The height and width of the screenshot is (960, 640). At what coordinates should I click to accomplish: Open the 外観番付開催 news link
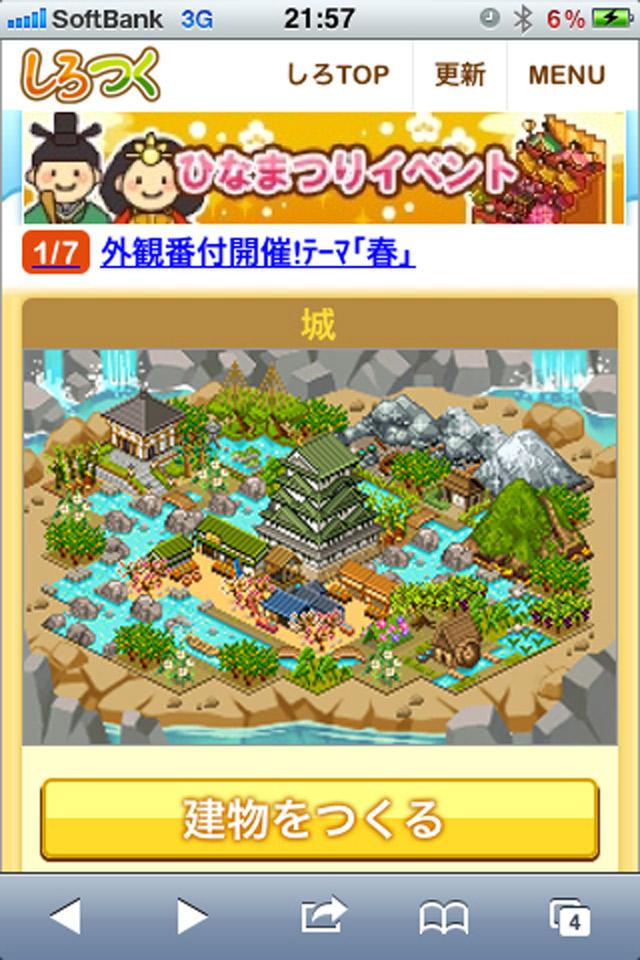(258, 254)
